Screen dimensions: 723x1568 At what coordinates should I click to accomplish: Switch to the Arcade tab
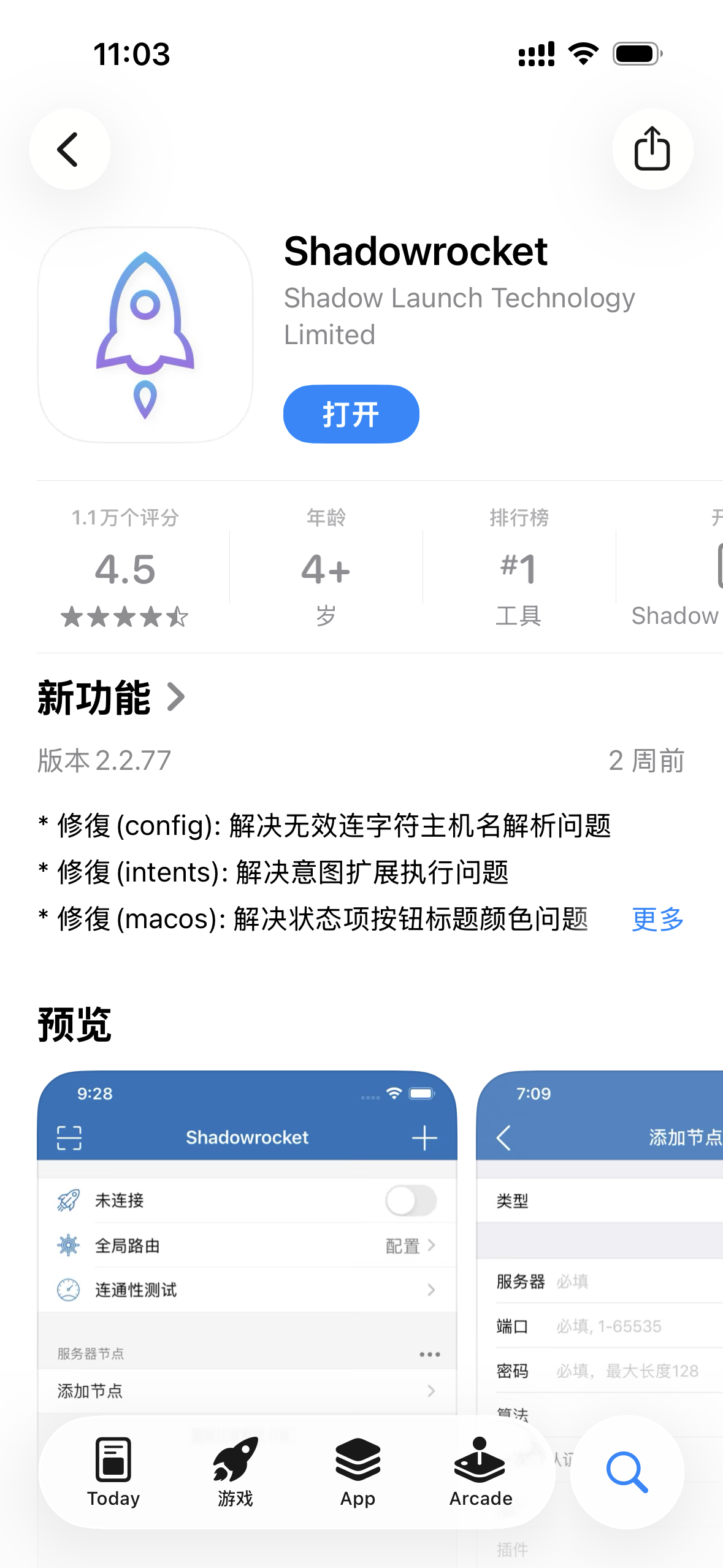[x=481, y=1472]
